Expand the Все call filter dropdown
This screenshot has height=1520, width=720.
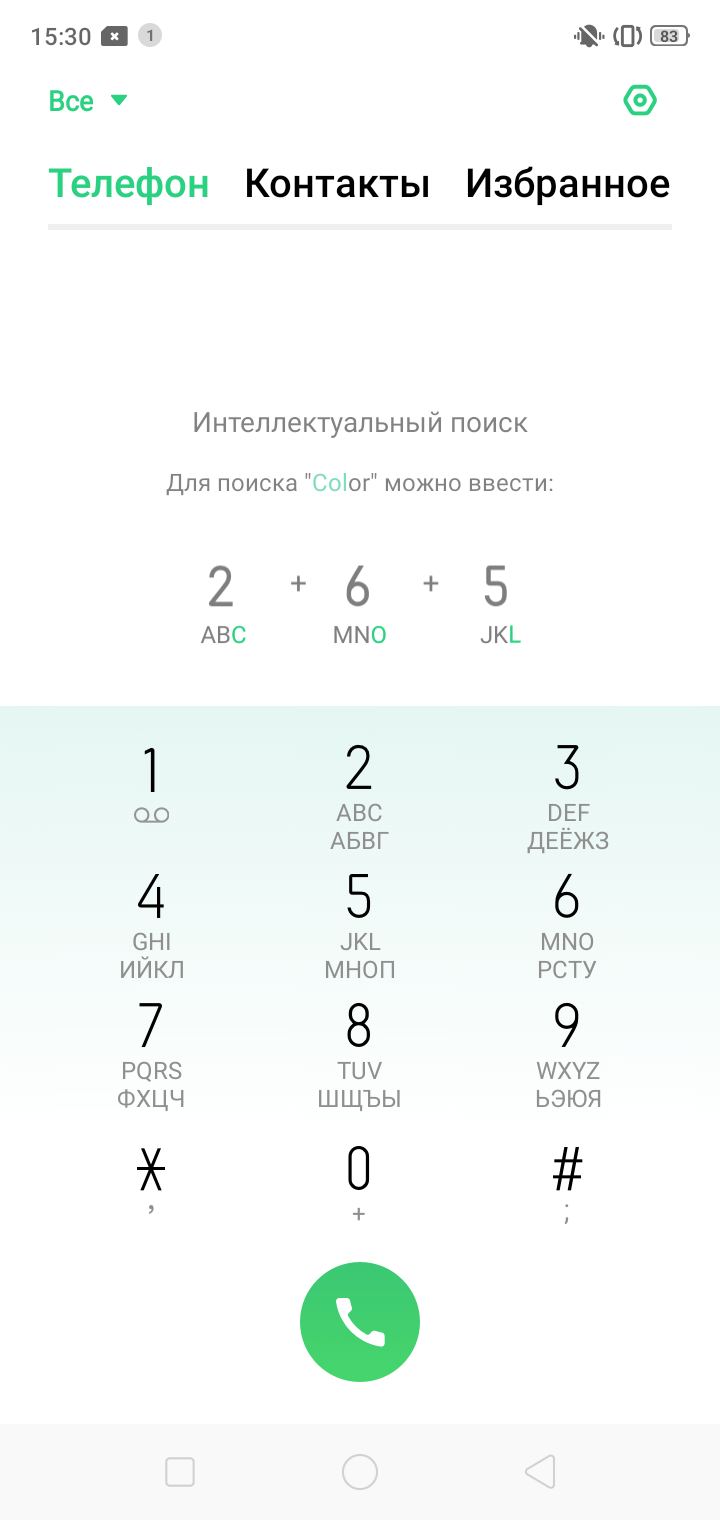coord(88,101)
